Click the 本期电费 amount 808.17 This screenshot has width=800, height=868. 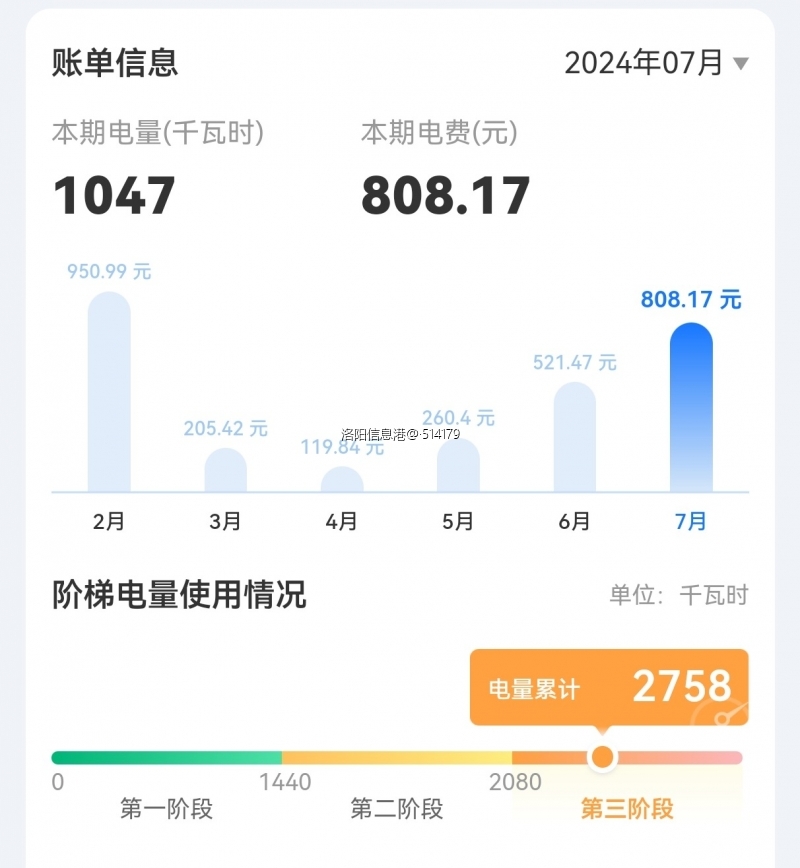point(447,195)
